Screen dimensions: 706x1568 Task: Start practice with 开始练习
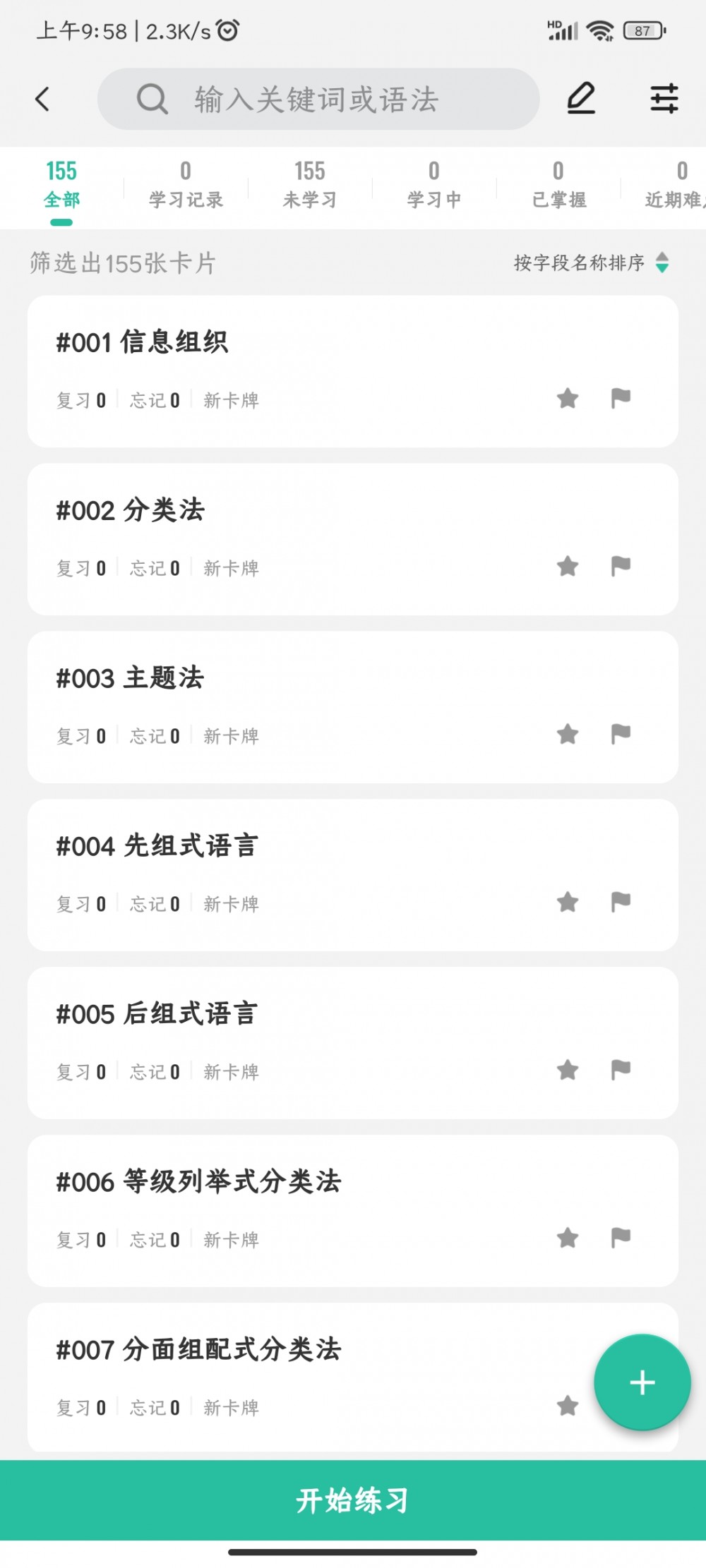pyautogui.click(x=353, y=1500)
